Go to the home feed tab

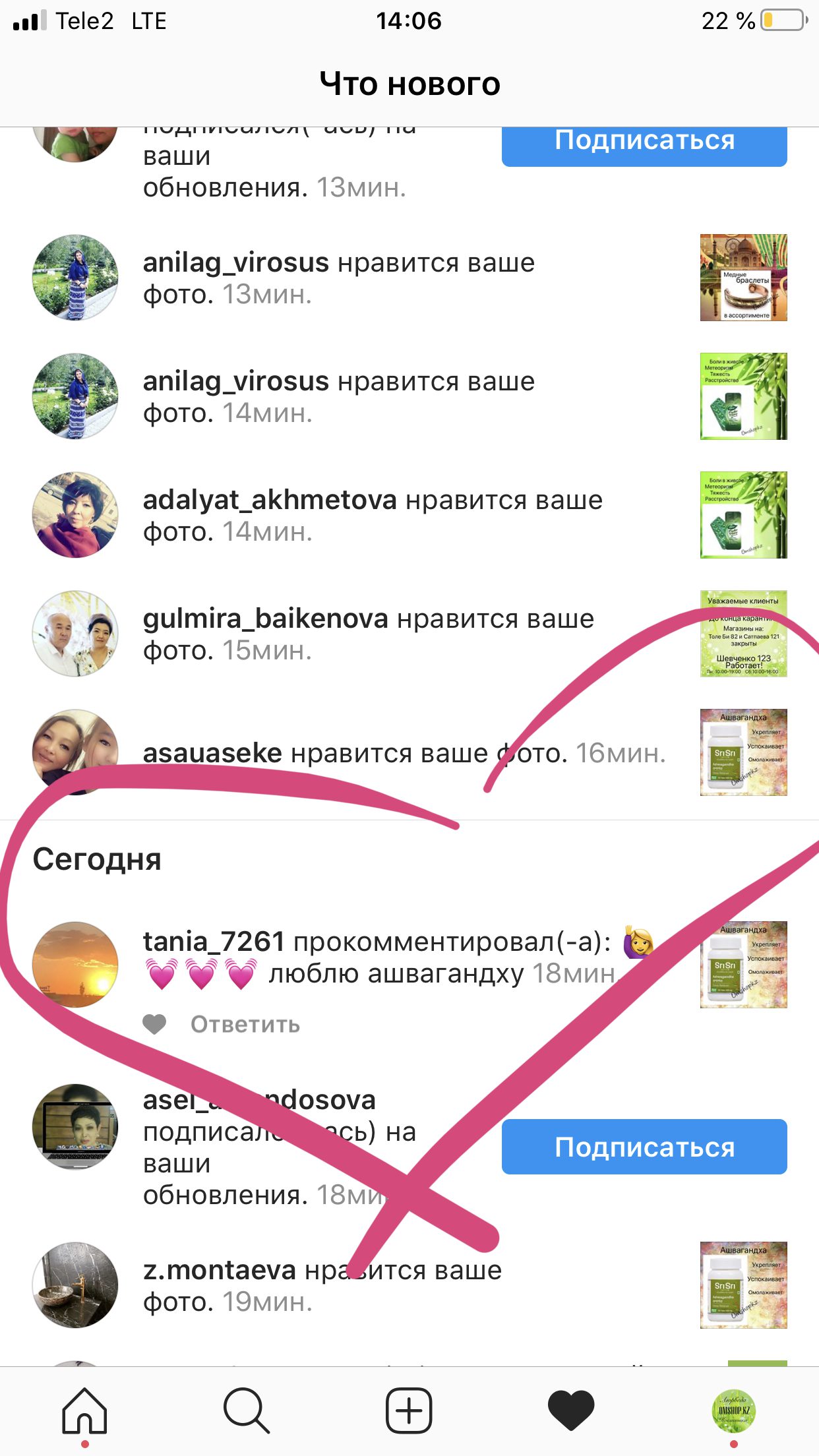pyautogui.click(x=84, y=1410)
